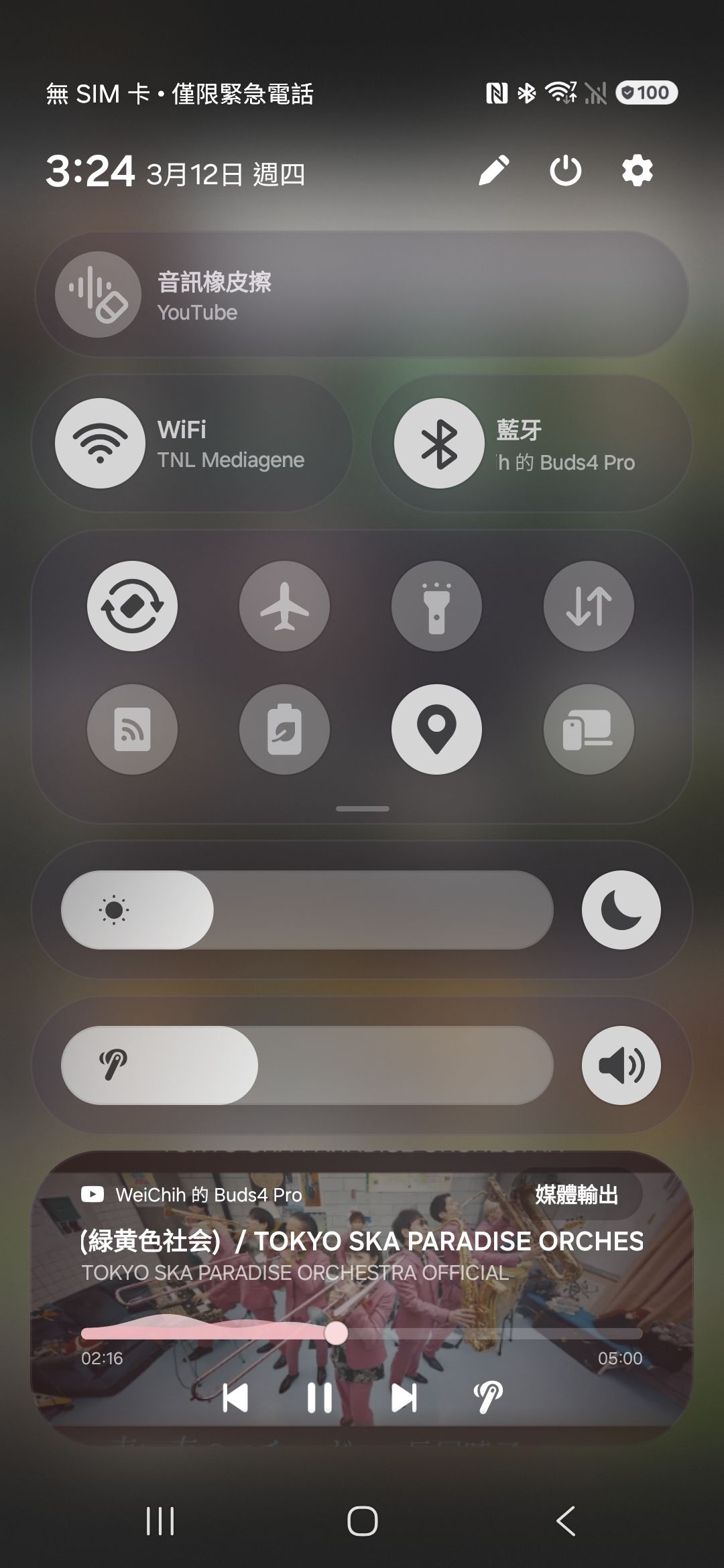Open system settings gear
The width and height of the screenshot is (724, 1568).
[637, 171]
